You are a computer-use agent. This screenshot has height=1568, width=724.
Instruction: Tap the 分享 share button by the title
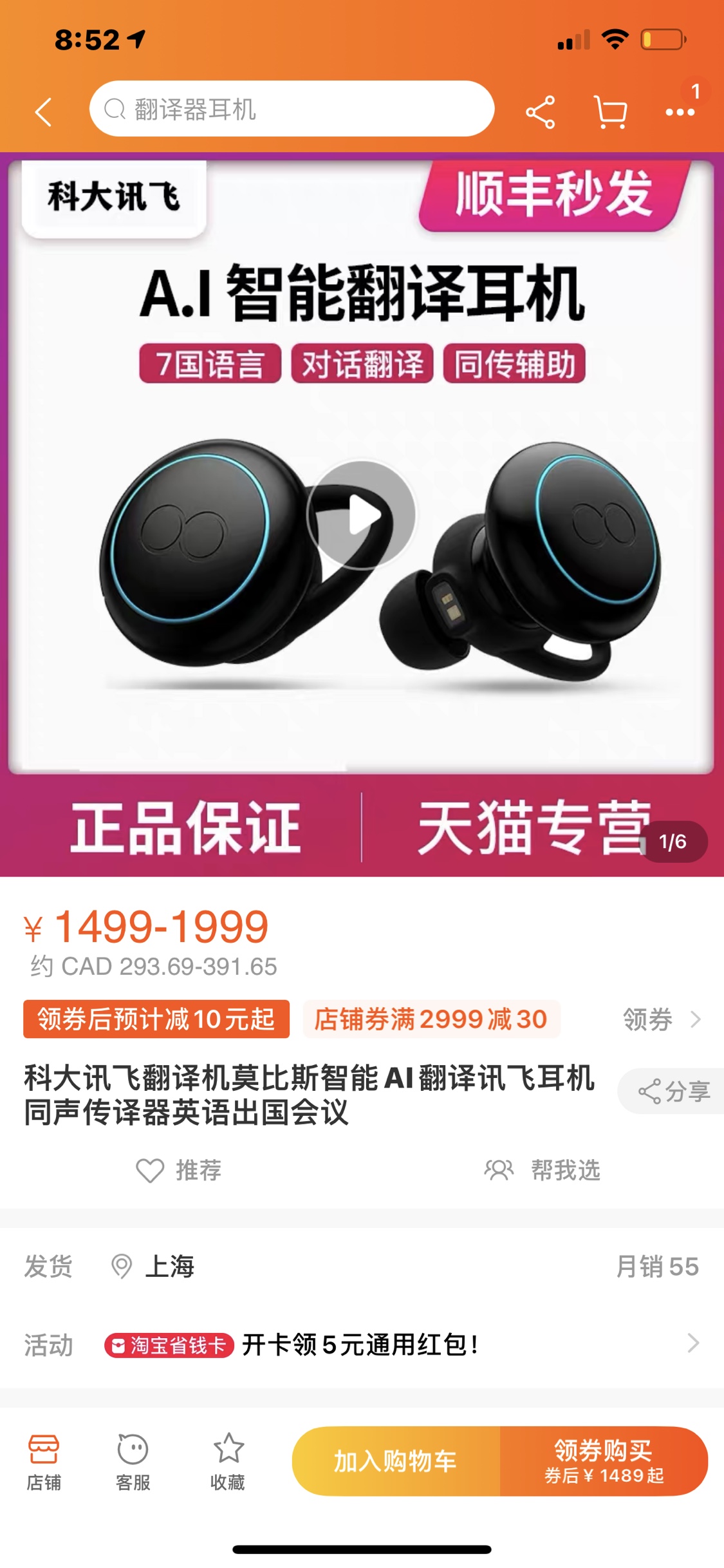673,1091
